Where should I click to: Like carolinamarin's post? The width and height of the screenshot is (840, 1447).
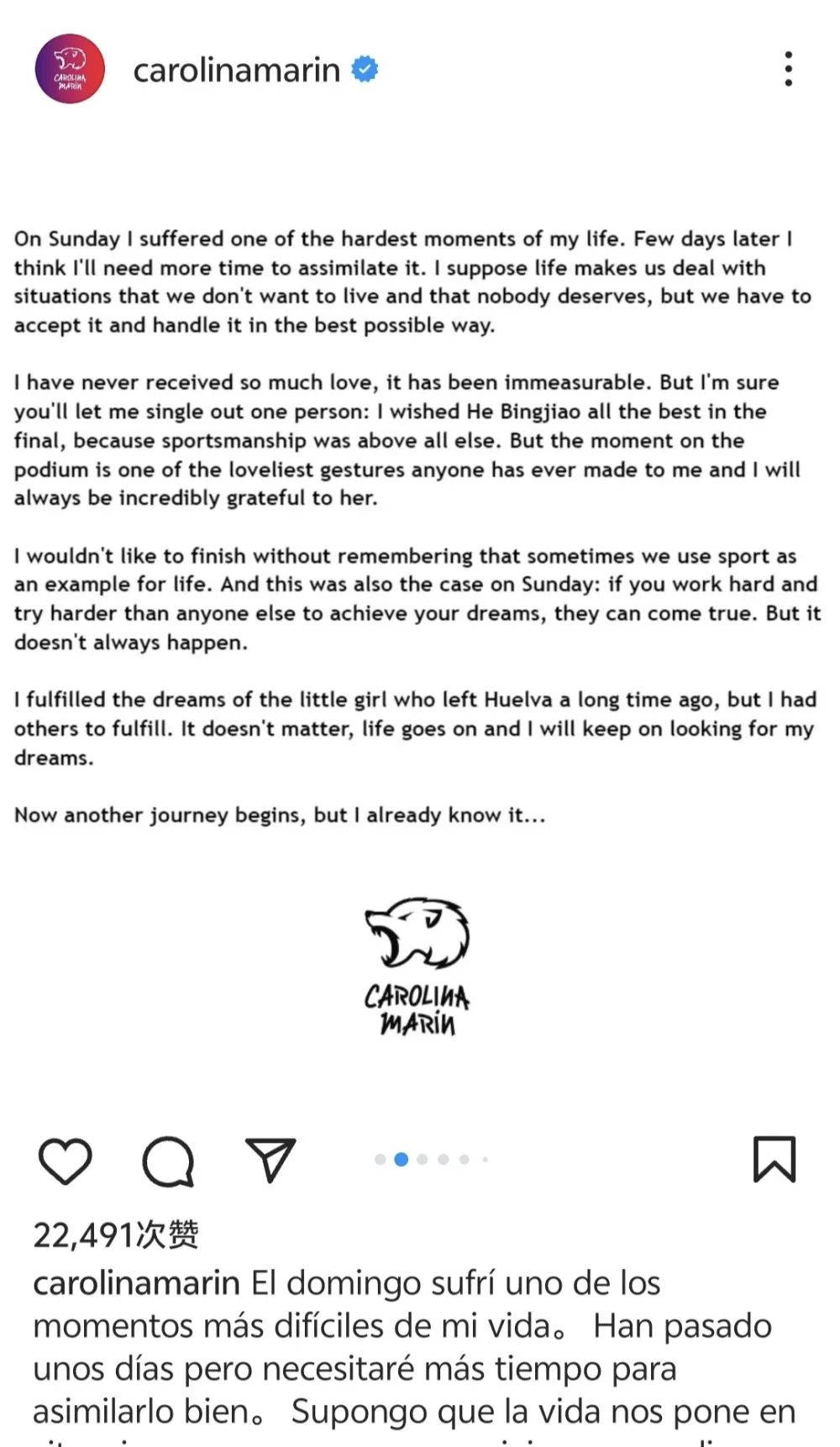66,1160
